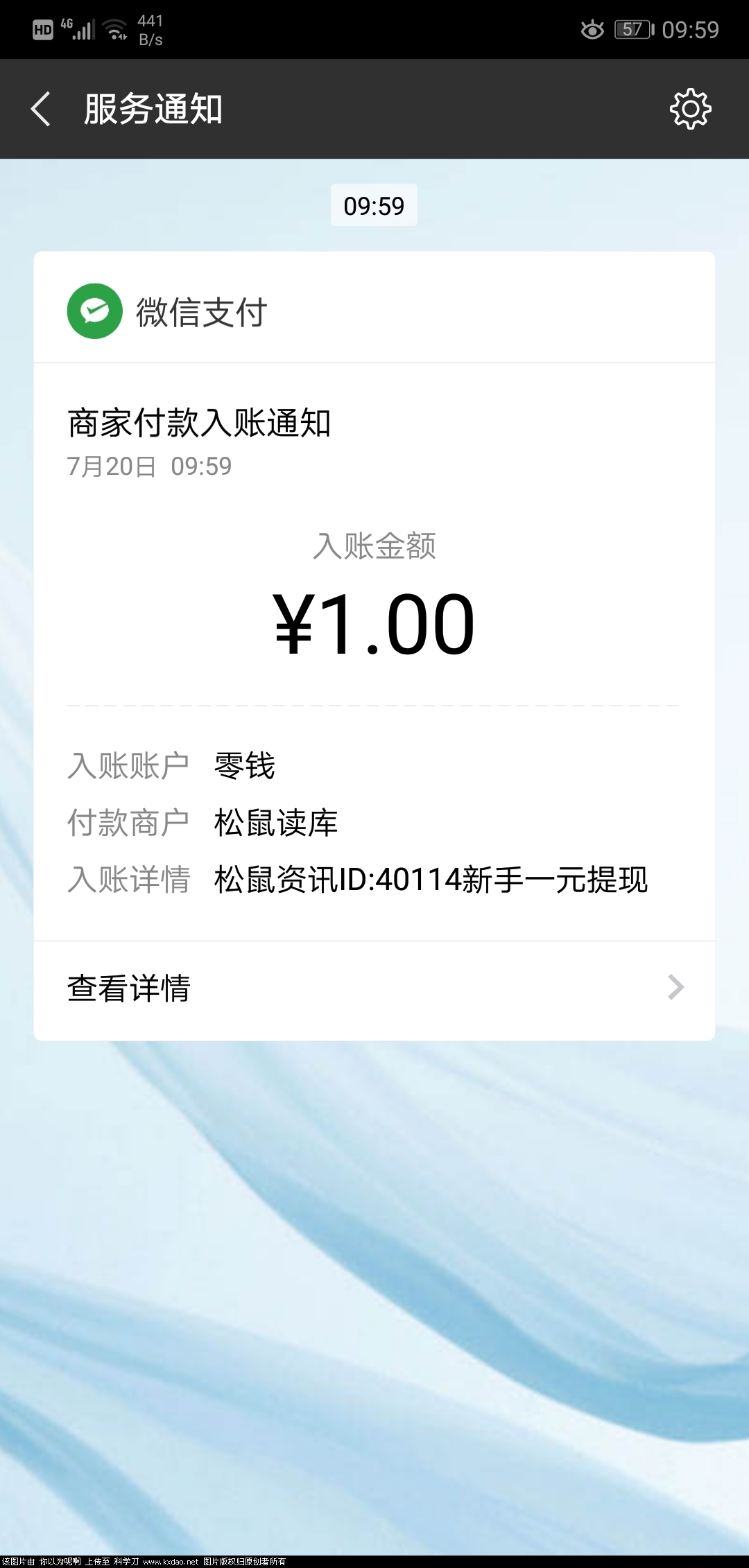Click the 微信支付 sender name
The image size is (749, 1568).
tap(201, 311)
